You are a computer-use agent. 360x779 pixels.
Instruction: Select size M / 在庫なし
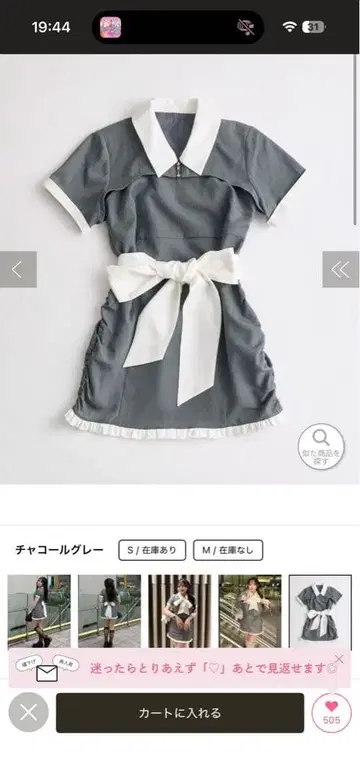228,550
